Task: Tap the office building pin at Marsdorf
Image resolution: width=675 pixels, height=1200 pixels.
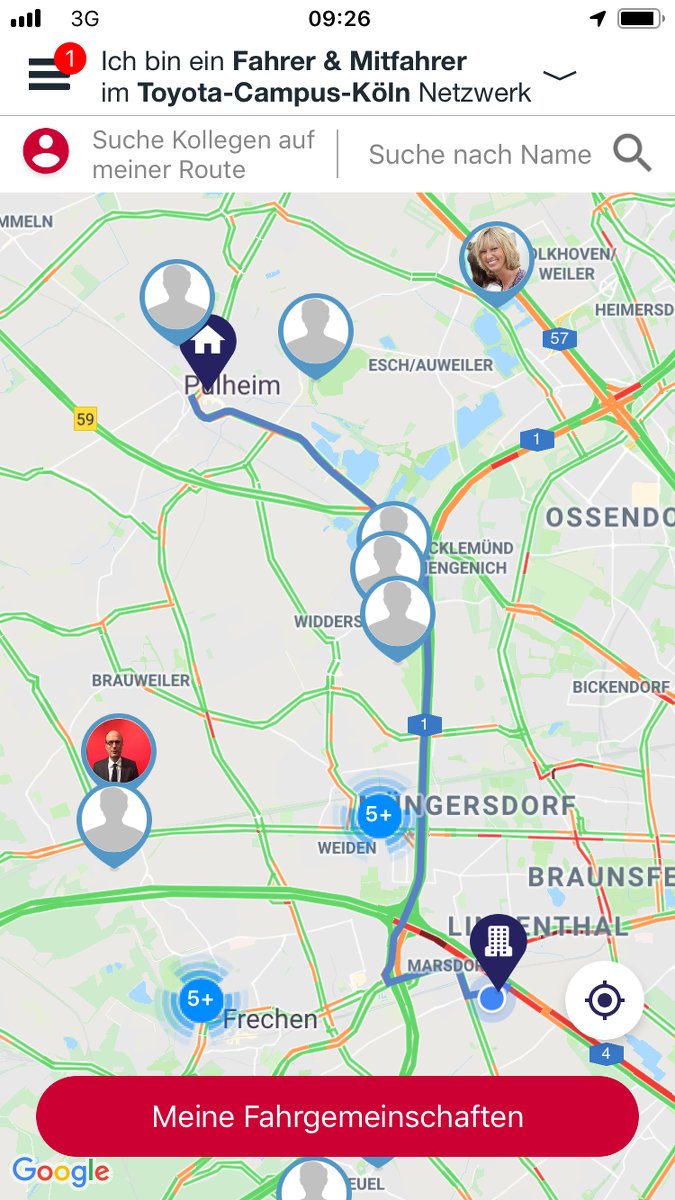Action: coord(498,944)
